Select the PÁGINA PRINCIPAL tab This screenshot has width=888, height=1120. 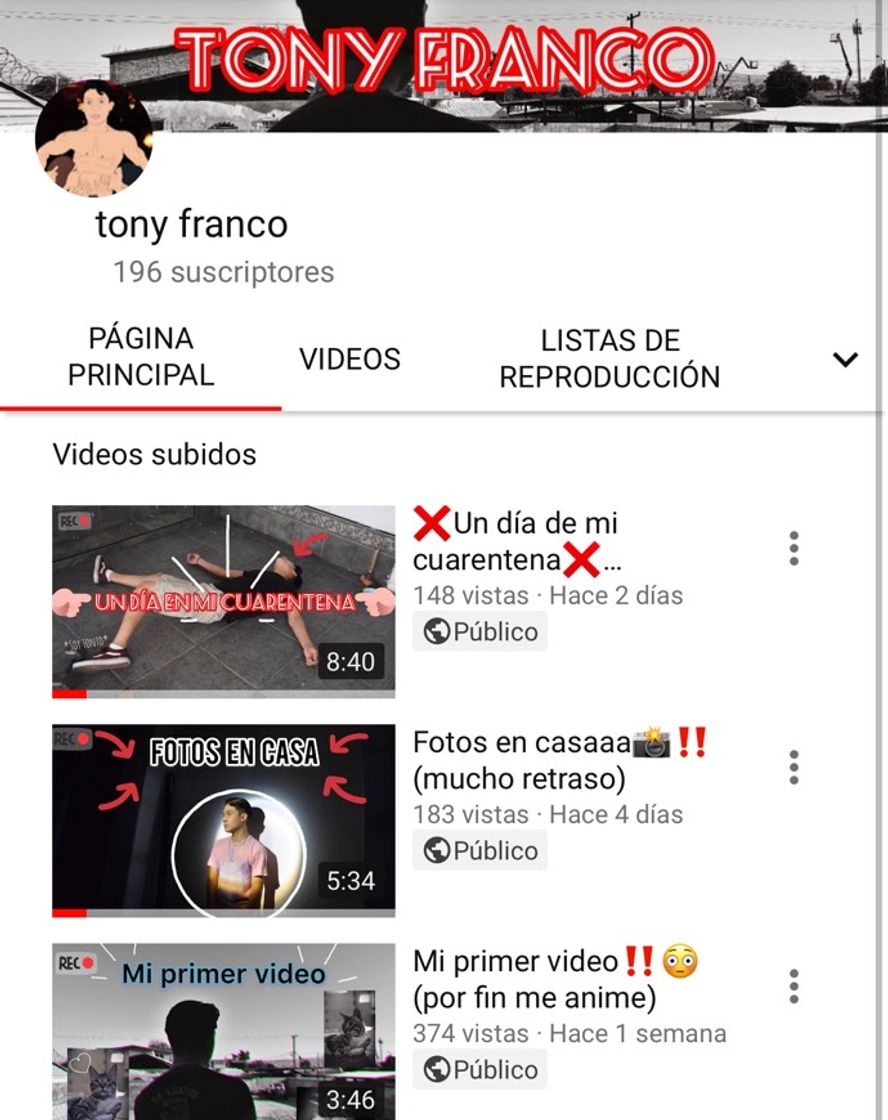(140, 357)
